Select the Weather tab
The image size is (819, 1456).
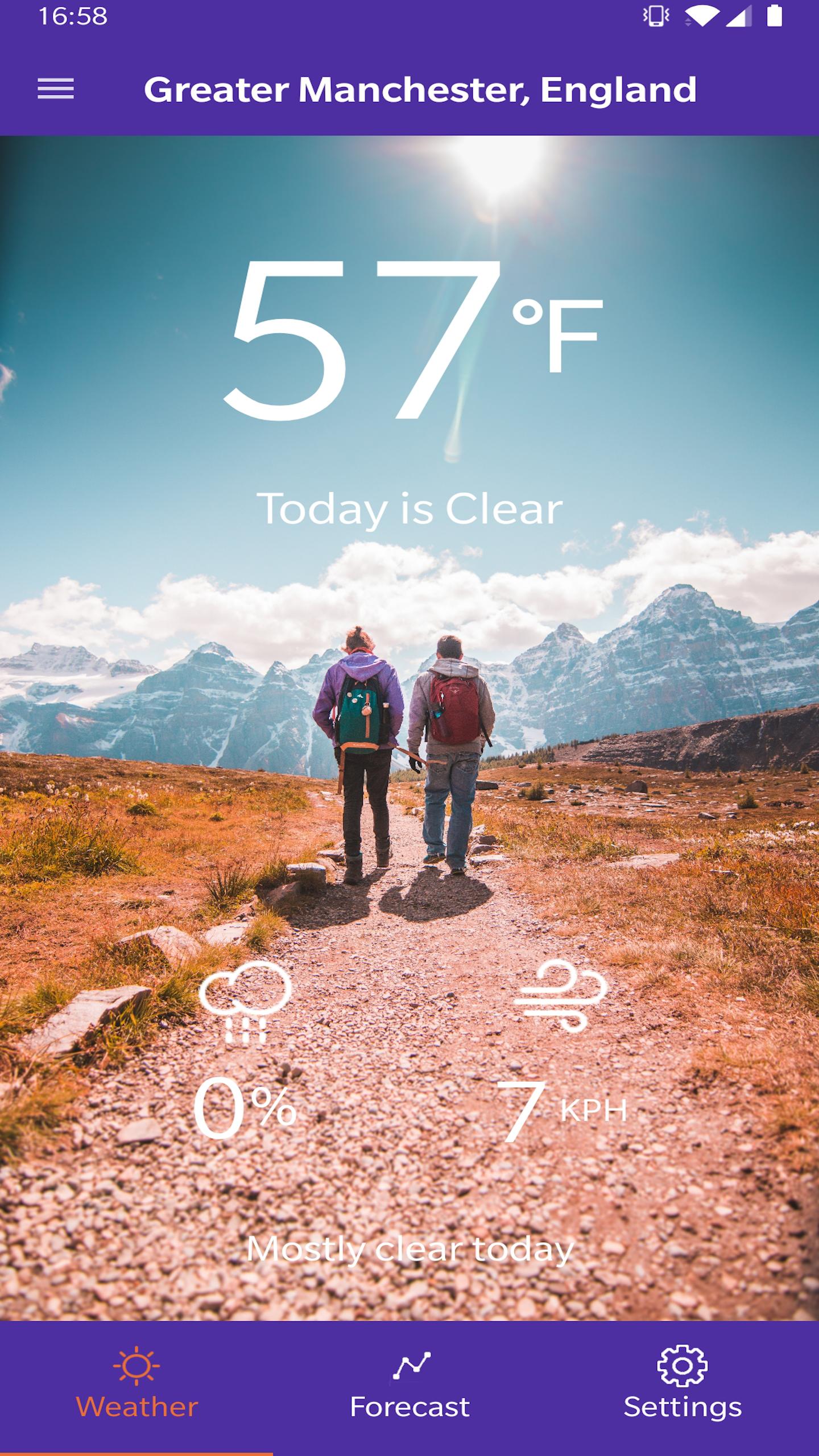[136, 1387]
